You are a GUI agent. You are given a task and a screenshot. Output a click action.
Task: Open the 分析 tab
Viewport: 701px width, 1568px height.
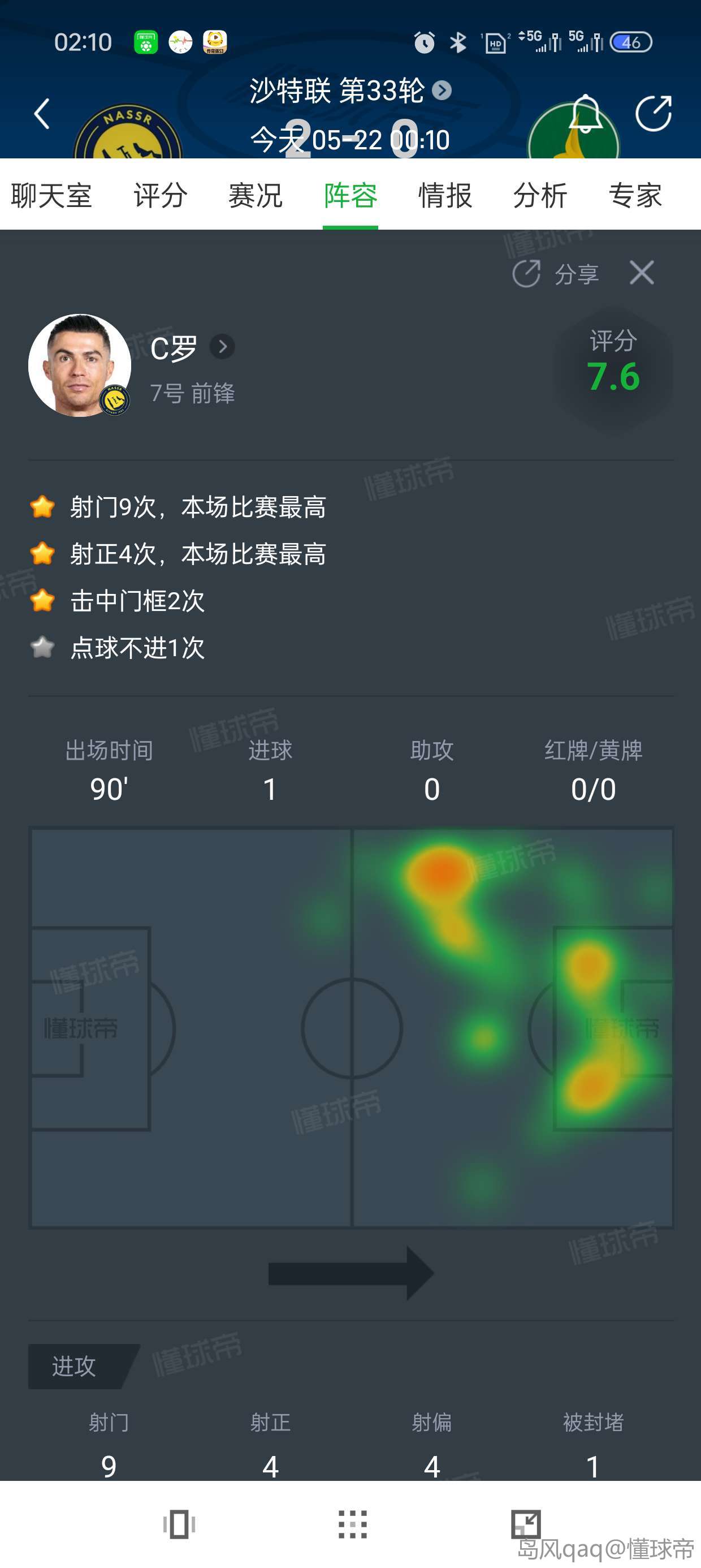tap(540, 196)
